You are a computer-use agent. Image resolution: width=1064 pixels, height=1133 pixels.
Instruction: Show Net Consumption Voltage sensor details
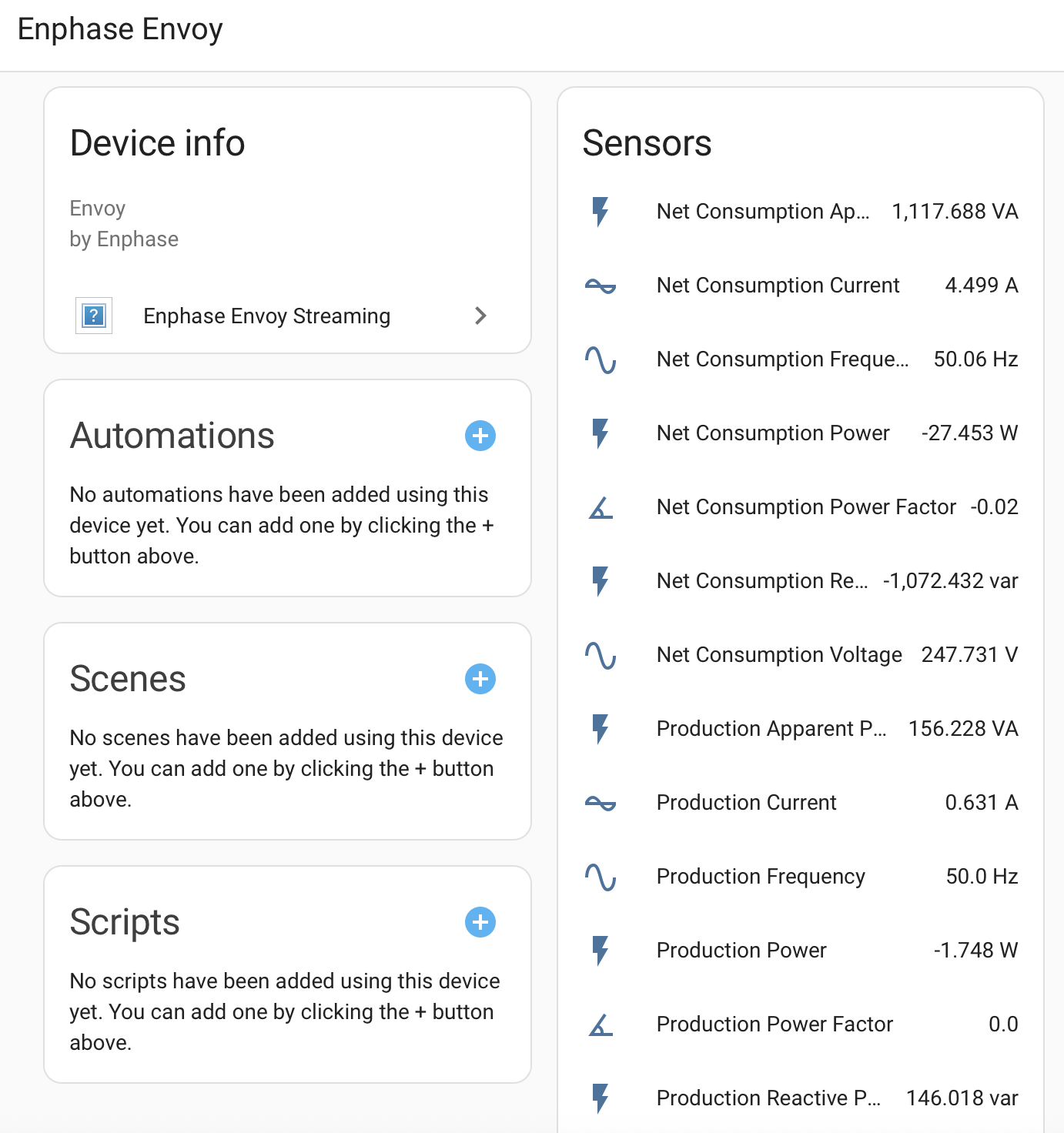(779, 655)
